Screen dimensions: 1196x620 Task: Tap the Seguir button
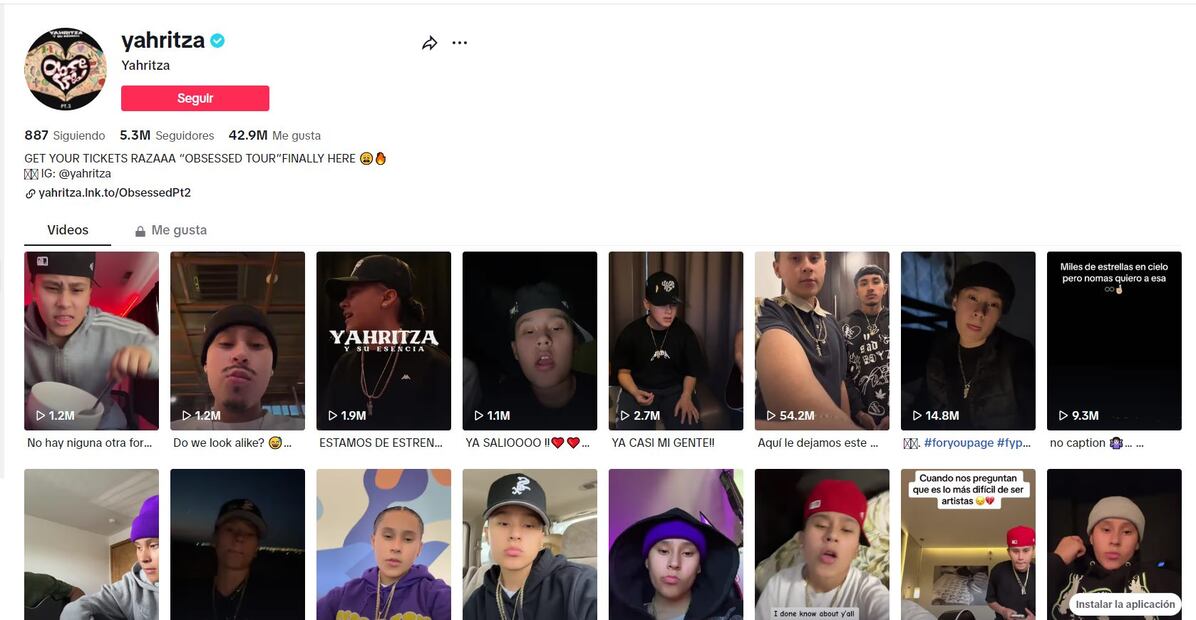point(195,98)
